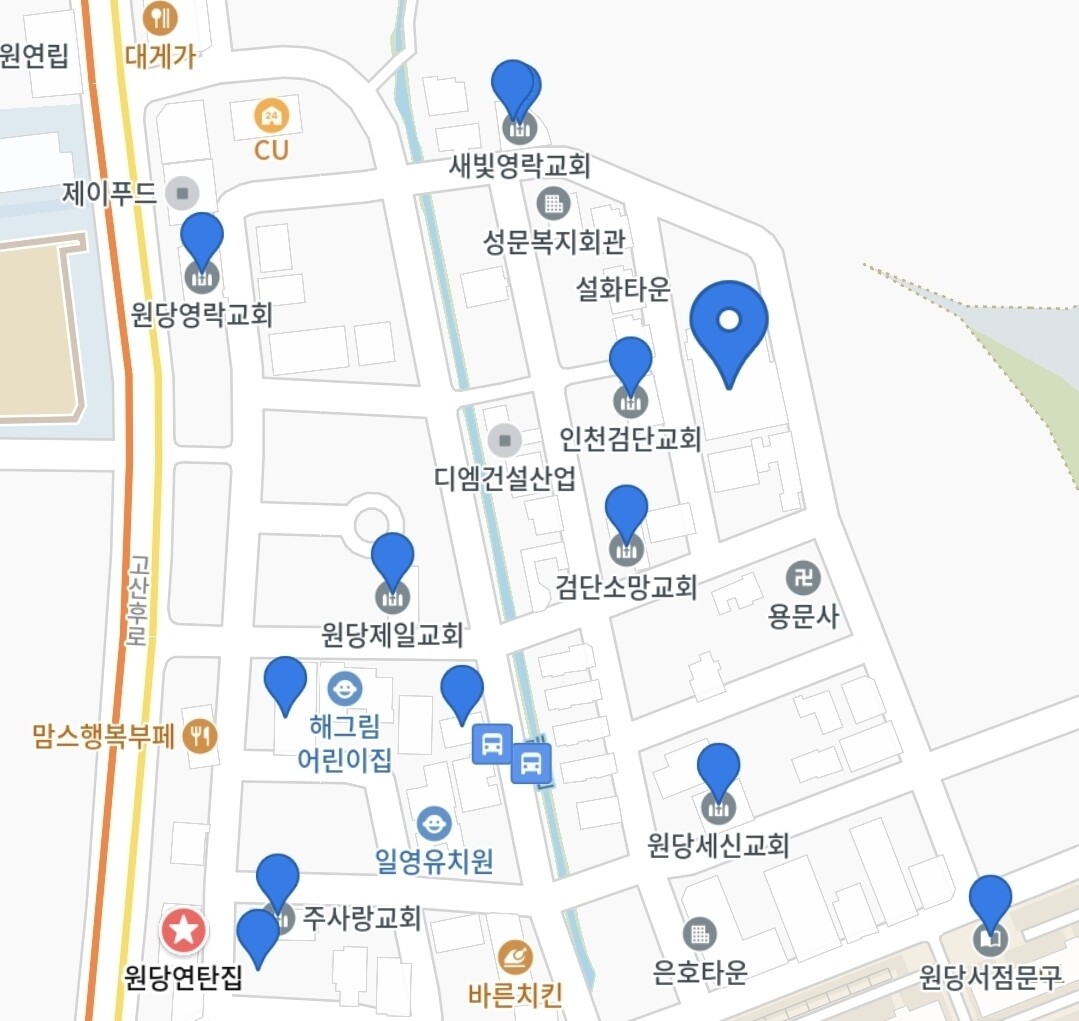
Task: Select the 원당연탄집 starred place
Action: [184, 931]
